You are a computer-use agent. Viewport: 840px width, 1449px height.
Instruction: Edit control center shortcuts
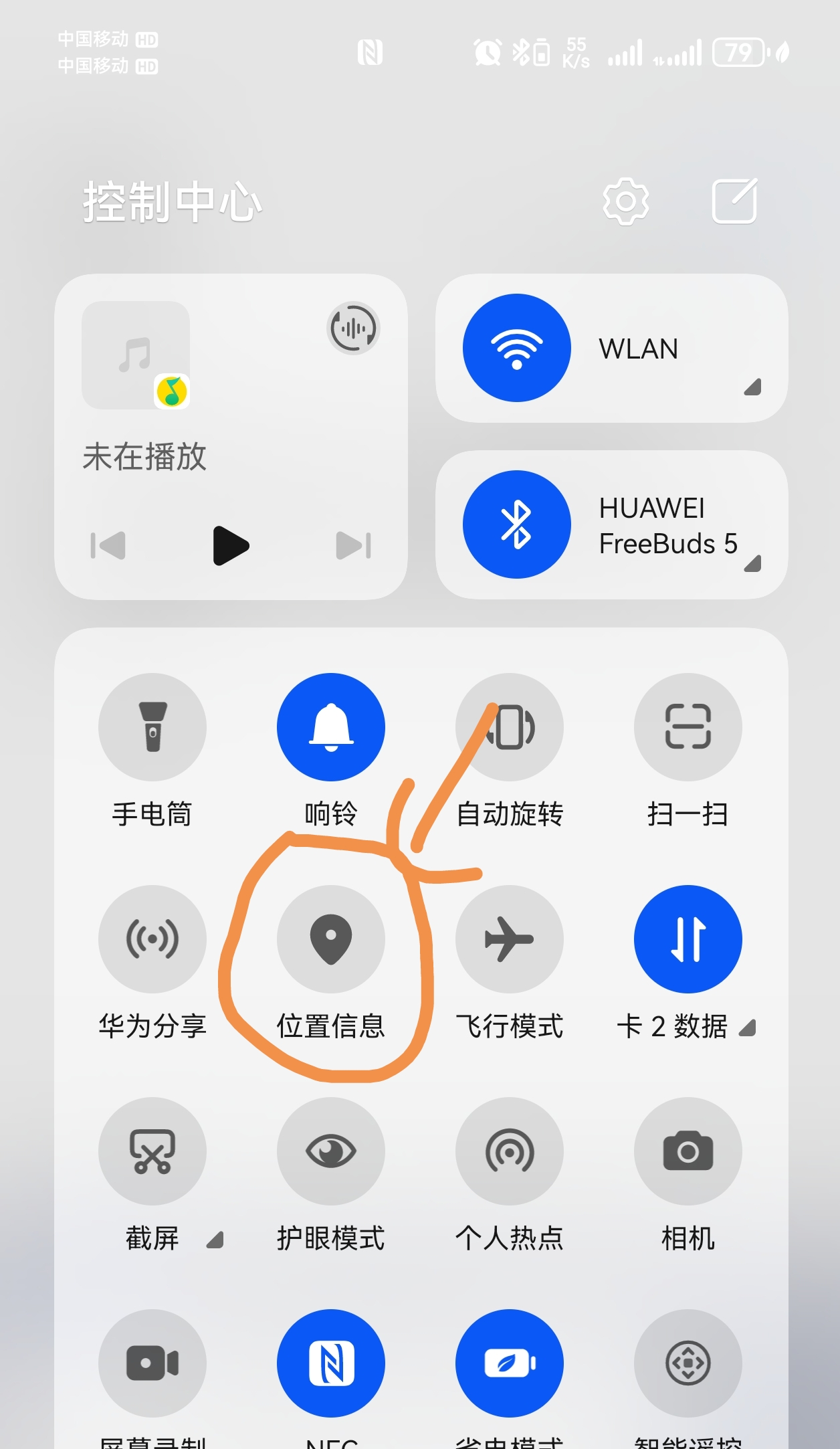(x=734, y=201)
